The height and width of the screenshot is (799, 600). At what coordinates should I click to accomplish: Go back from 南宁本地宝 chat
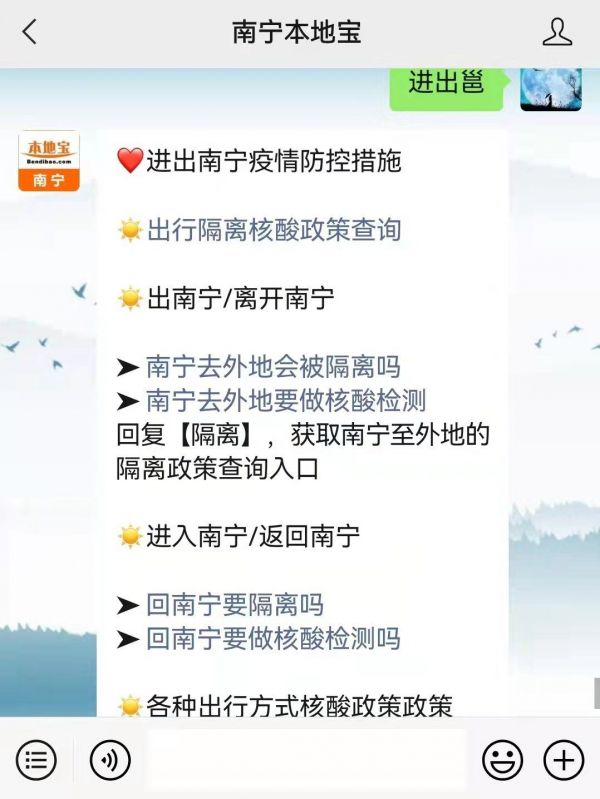[x=29, y=33]
